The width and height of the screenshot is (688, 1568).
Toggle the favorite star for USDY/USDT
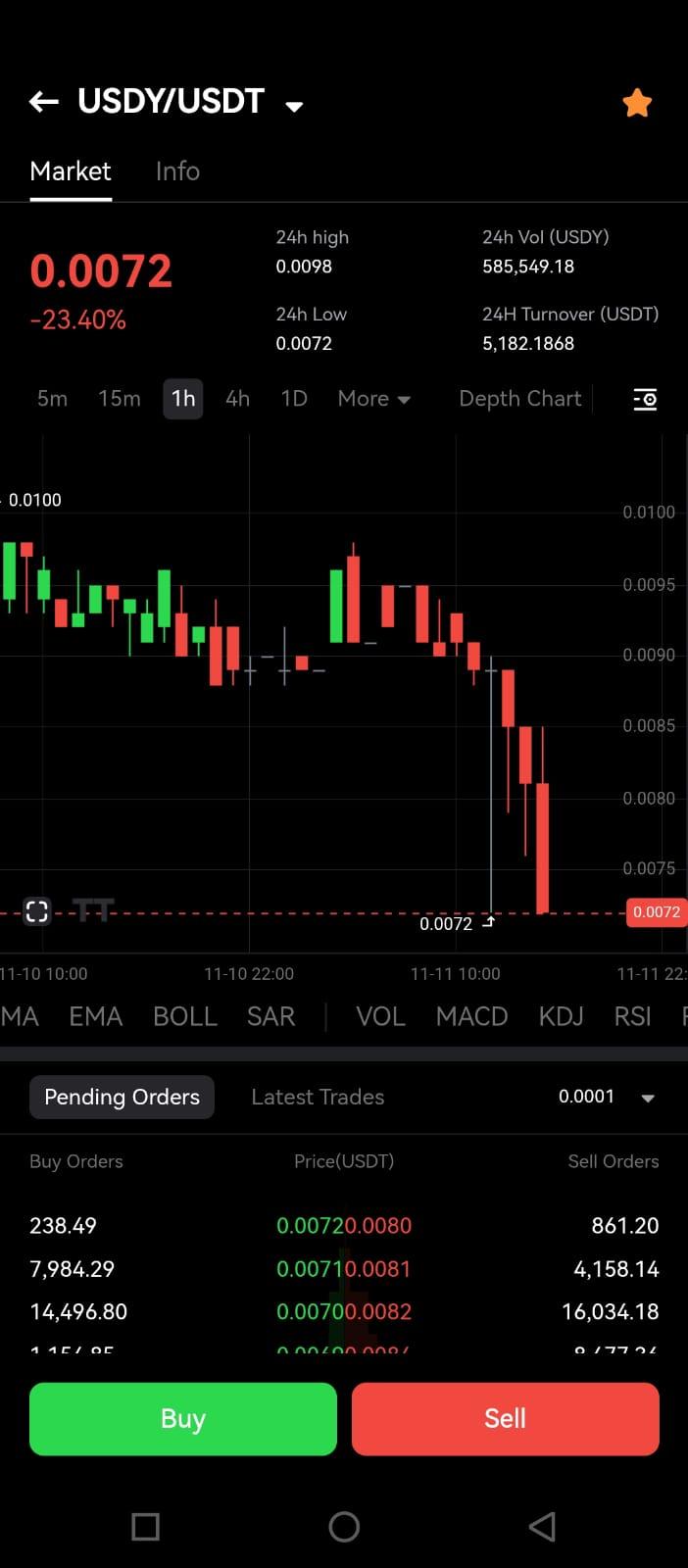[637, 103]
